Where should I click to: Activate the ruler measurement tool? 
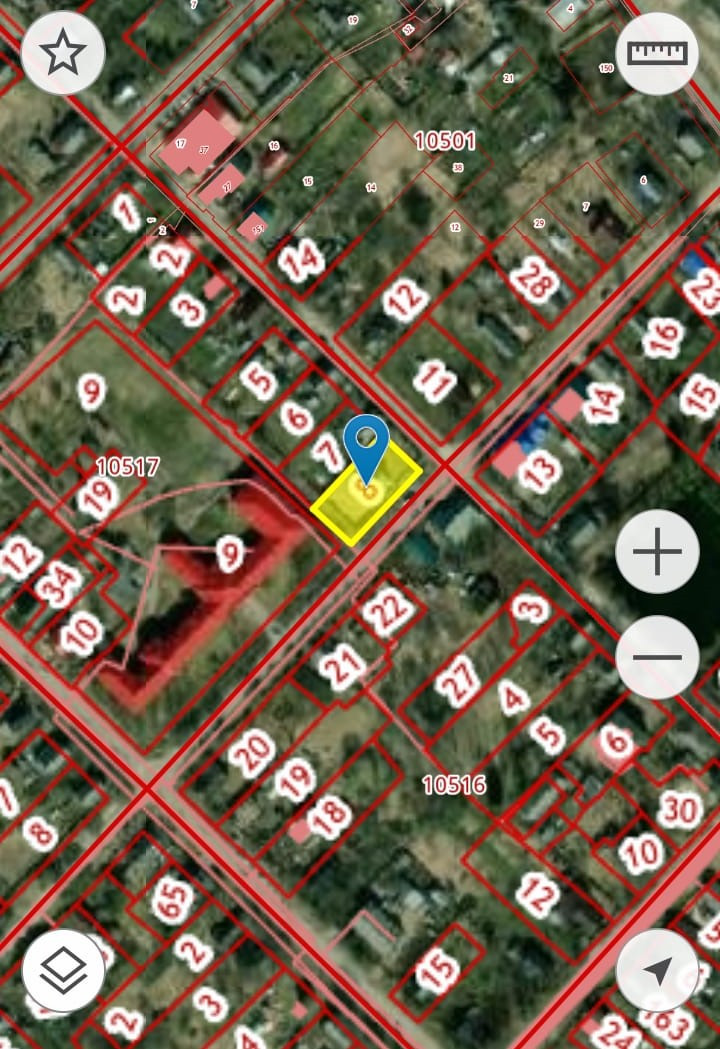pyautogui.click(x=657, y=53)
